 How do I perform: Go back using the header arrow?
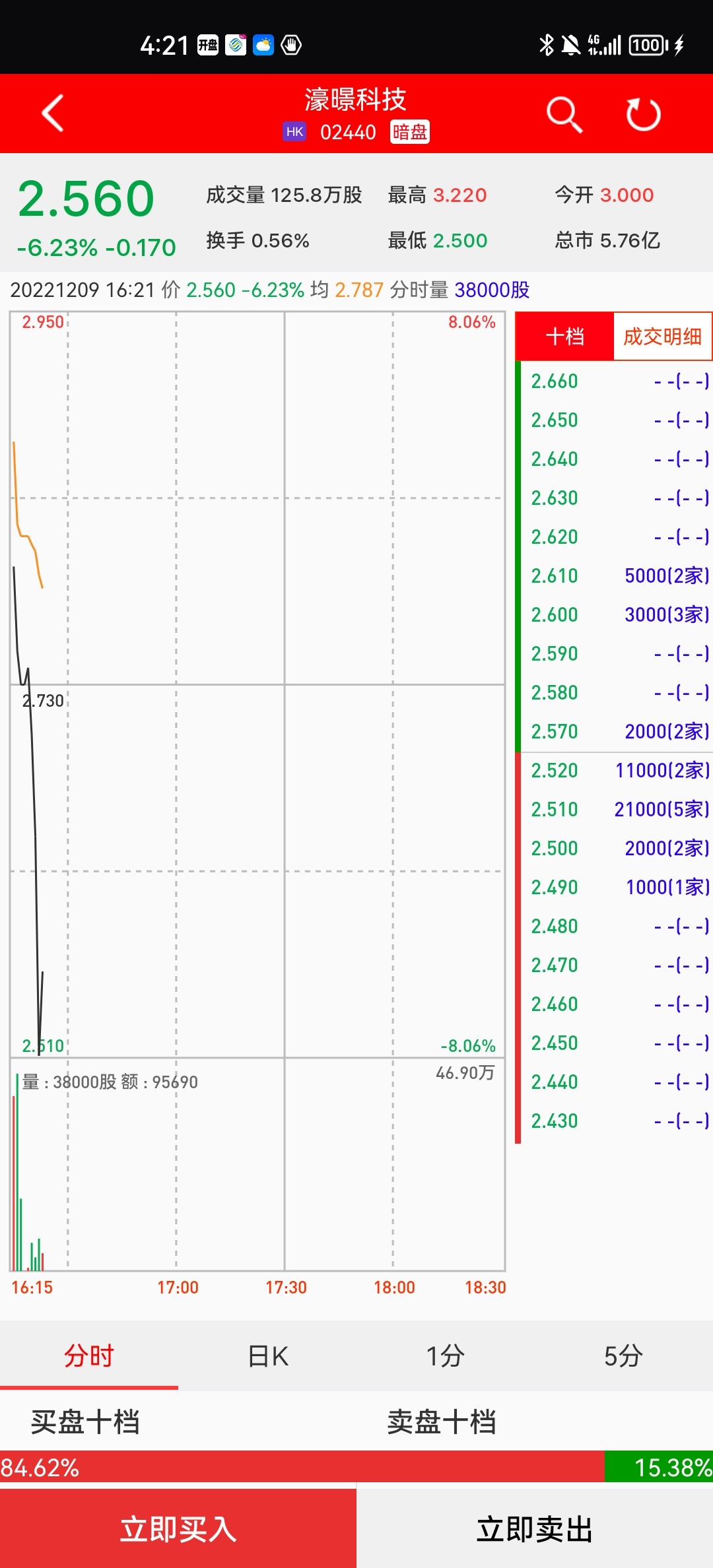tap(53, 114)
